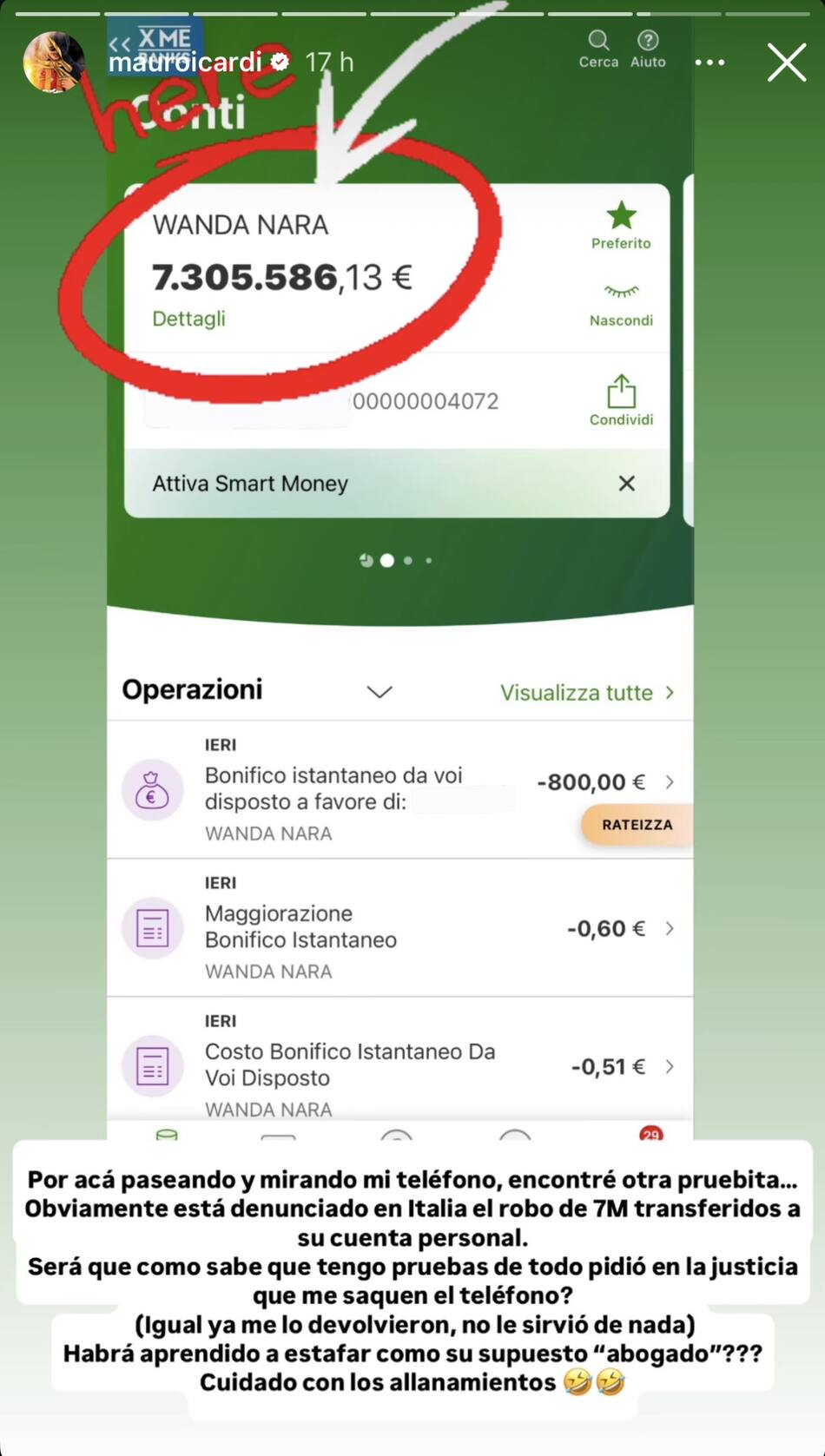Tap mauroicardi's profile picture

54,63
